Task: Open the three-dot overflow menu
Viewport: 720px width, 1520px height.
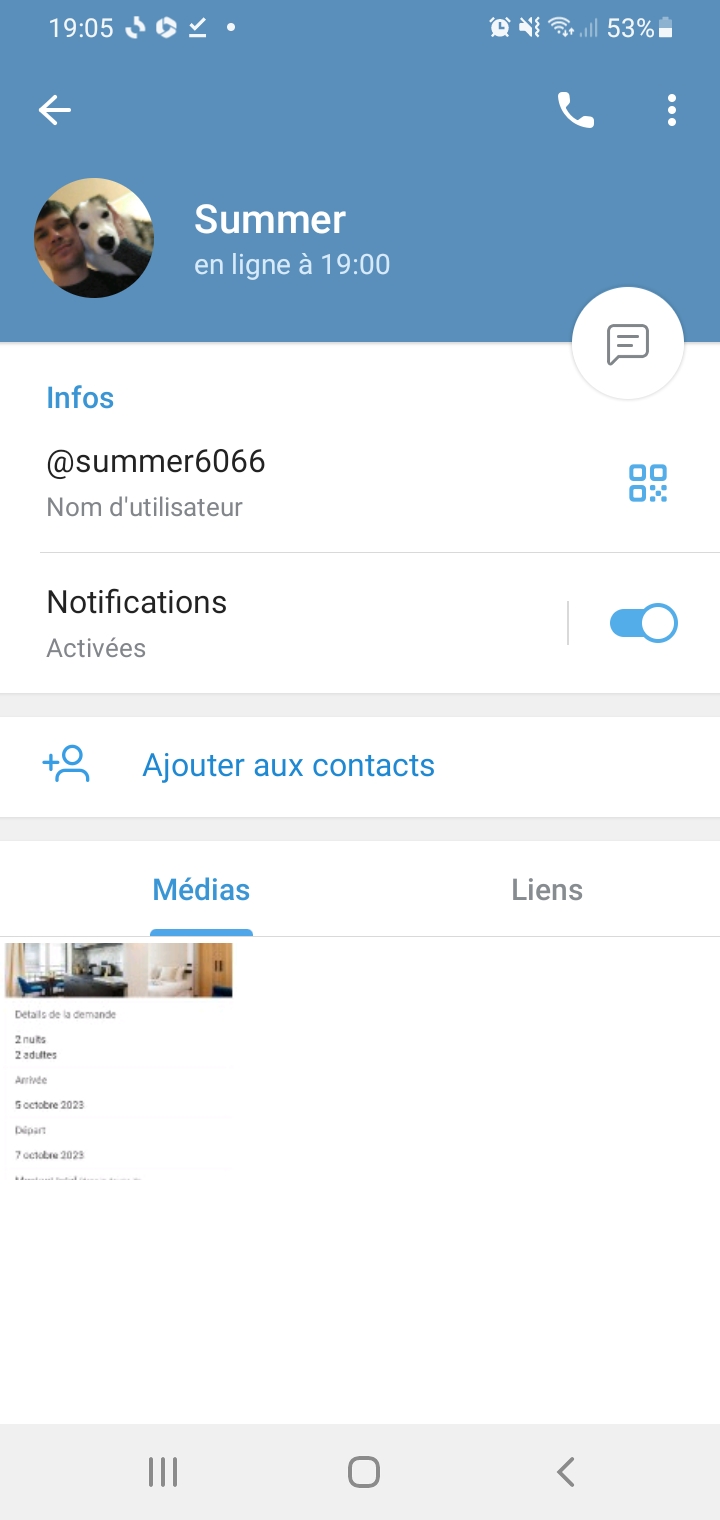Action: pyautogui.click(x=672, y=110)
